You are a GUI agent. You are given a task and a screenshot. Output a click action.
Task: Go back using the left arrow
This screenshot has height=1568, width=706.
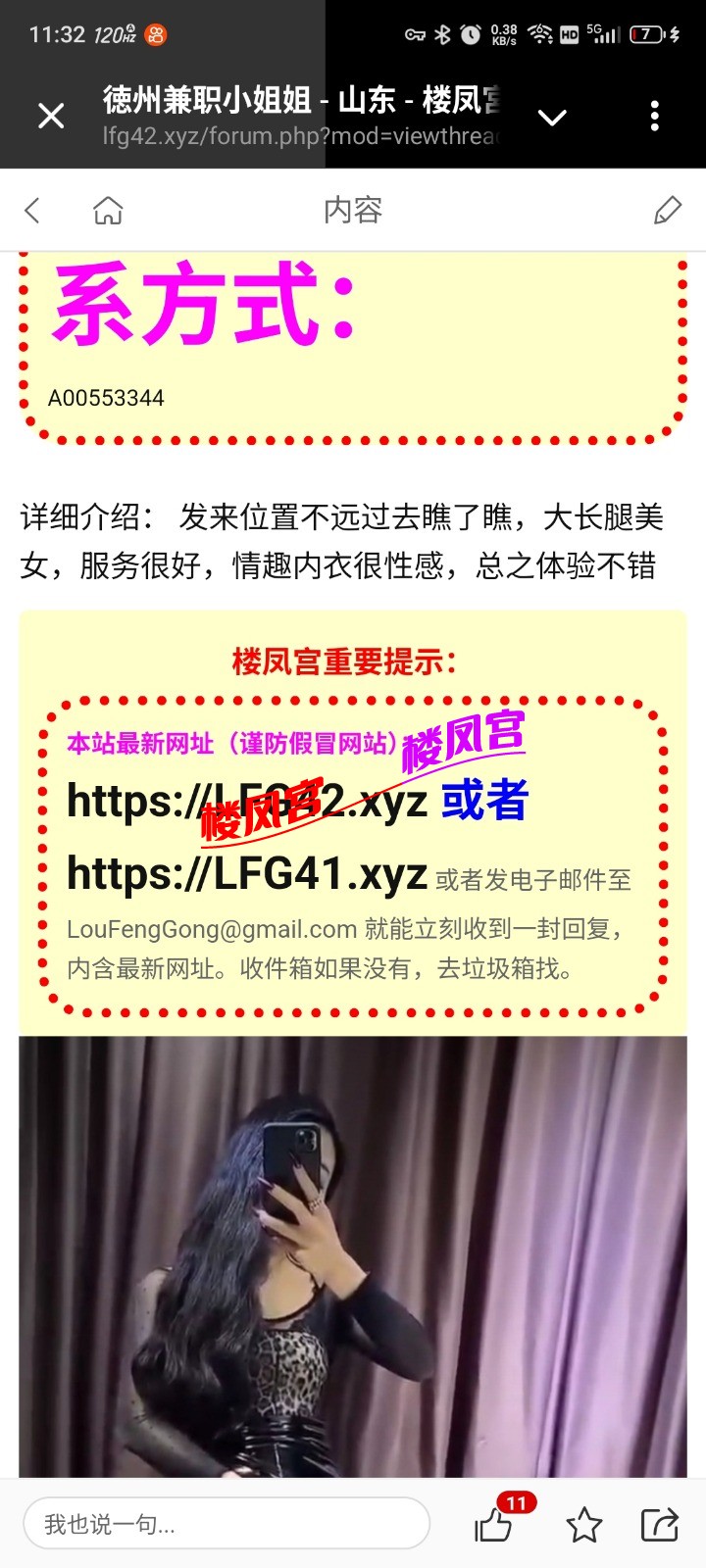(33, 210)
